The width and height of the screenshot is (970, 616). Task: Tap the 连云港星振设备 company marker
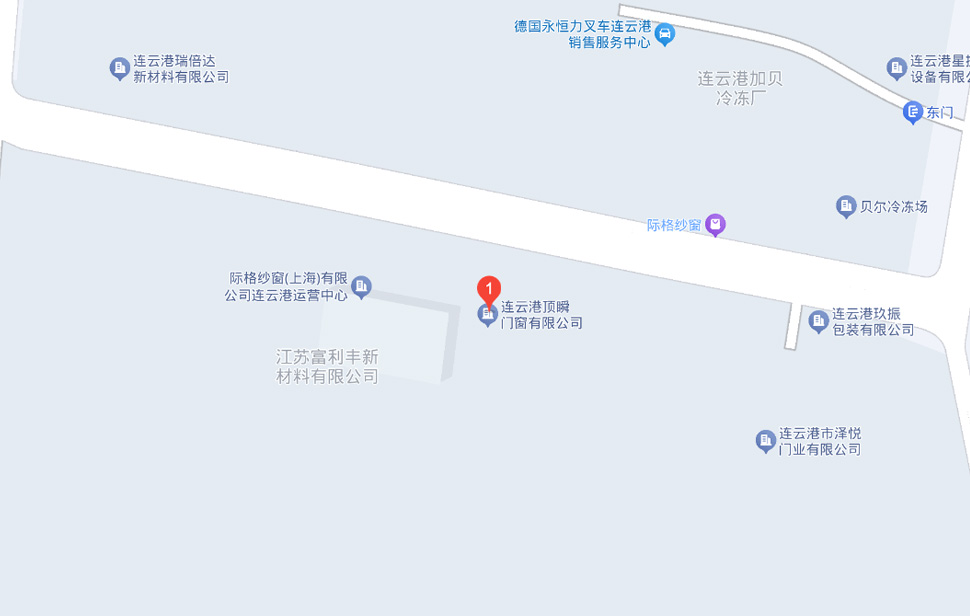tap(896, 68)
